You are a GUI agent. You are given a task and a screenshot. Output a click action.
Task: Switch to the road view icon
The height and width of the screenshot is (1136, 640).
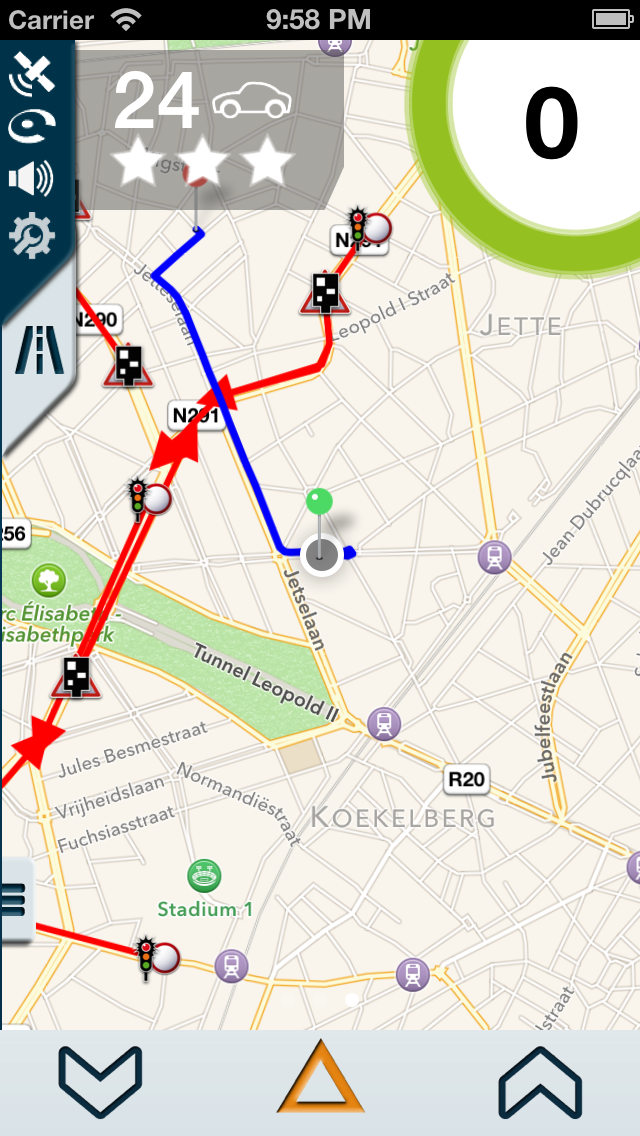click(38, 350)
